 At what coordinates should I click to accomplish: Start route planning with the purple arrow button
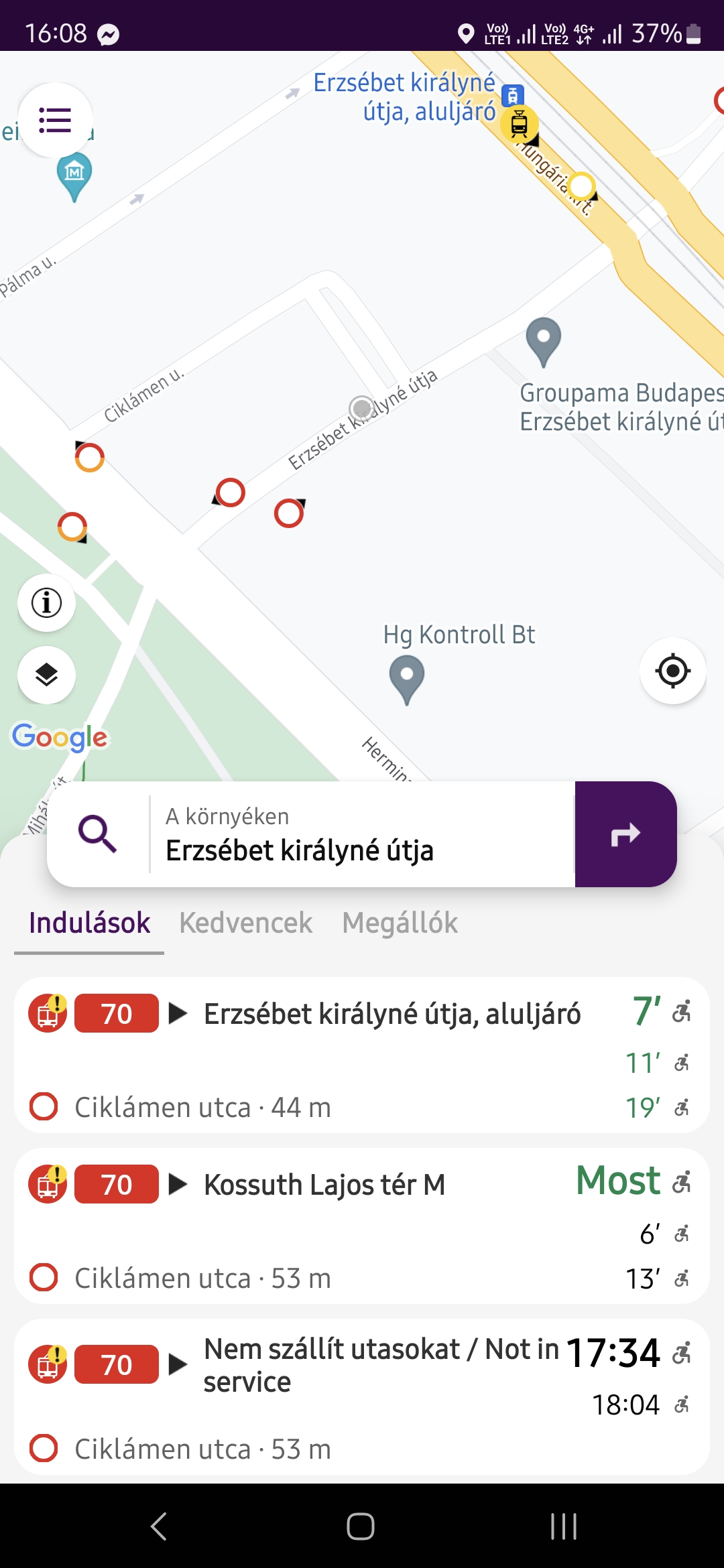pos(625,835)
